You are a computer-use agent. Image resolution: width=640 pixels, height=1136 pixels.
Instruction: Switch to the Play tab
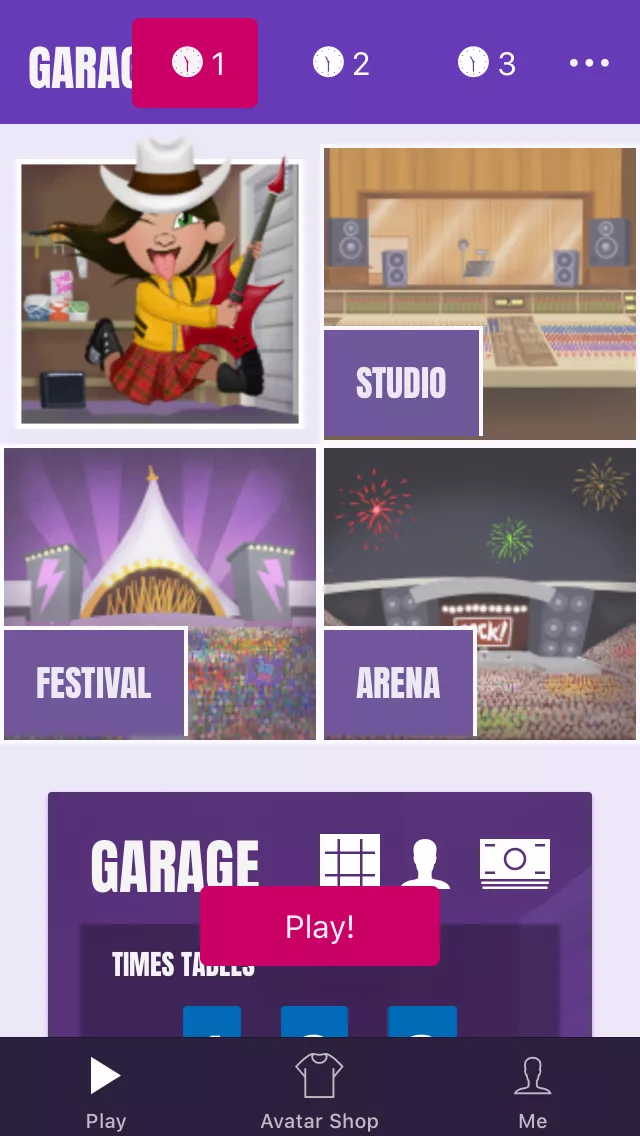coord(106,1091)
